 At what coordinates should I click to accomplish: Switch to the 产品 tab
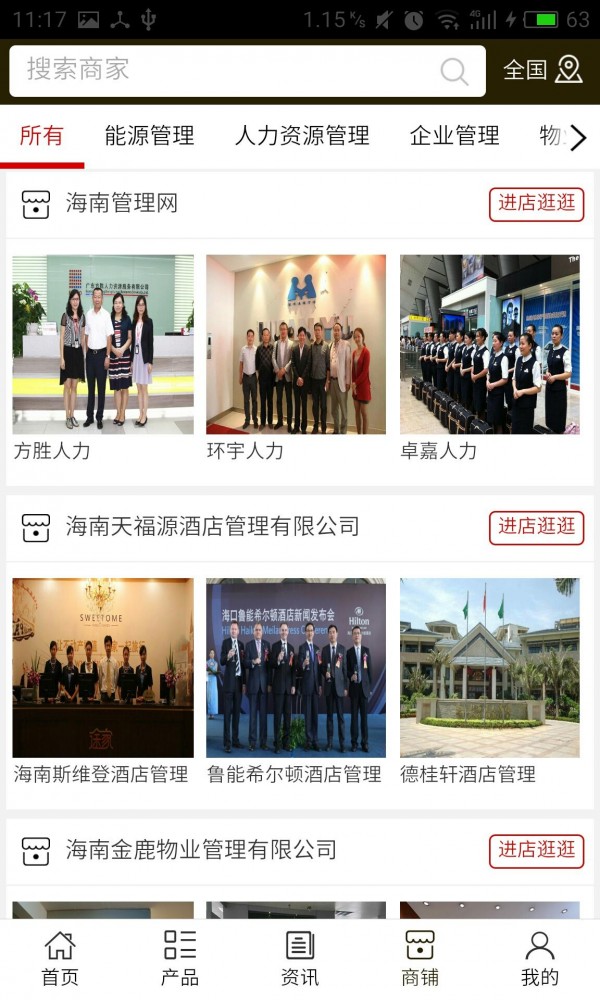point(180,959)
